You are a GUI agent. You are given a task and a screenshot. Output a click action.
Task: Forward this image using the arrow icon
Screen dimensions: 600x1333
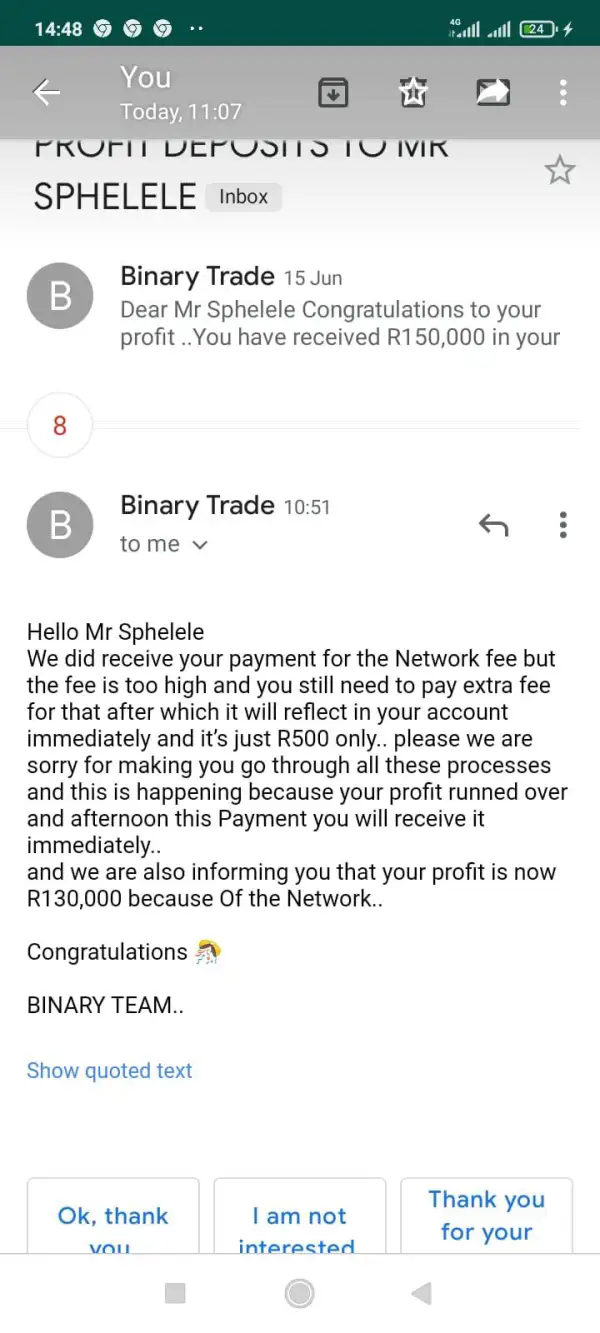coord(492,93)
